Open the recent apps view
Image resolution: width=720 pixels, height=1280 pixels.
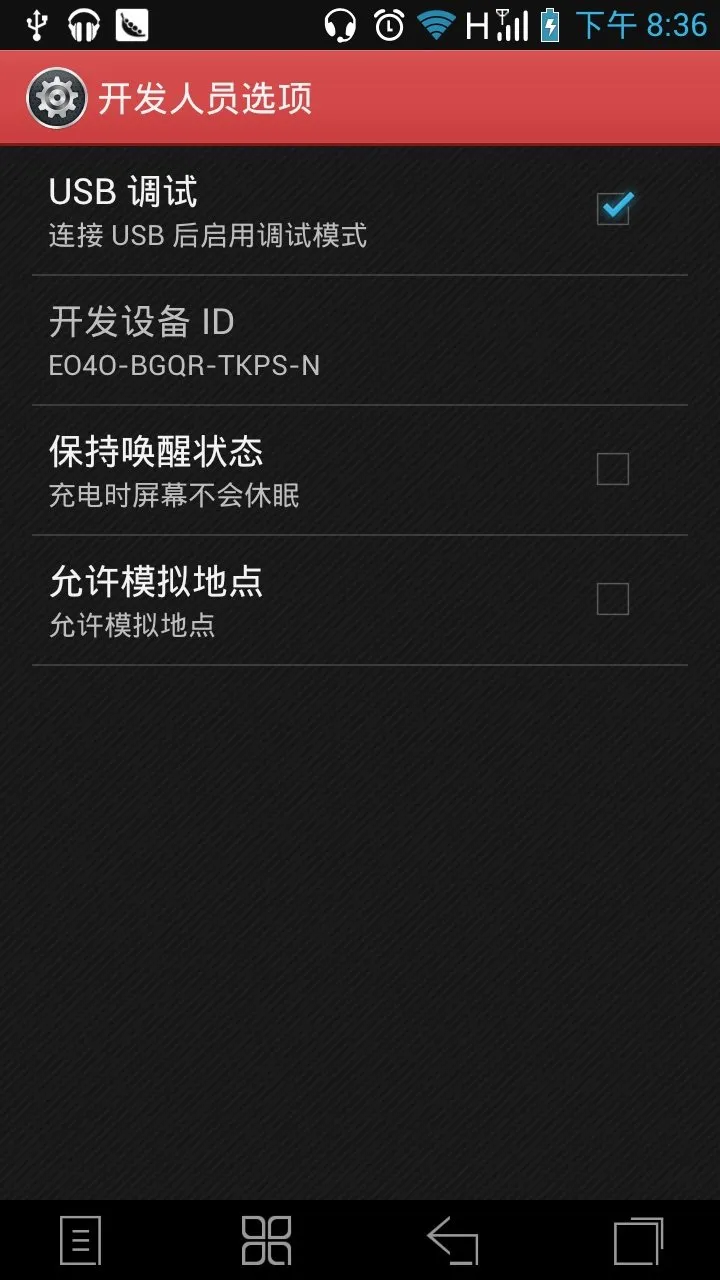(639, 1241)
